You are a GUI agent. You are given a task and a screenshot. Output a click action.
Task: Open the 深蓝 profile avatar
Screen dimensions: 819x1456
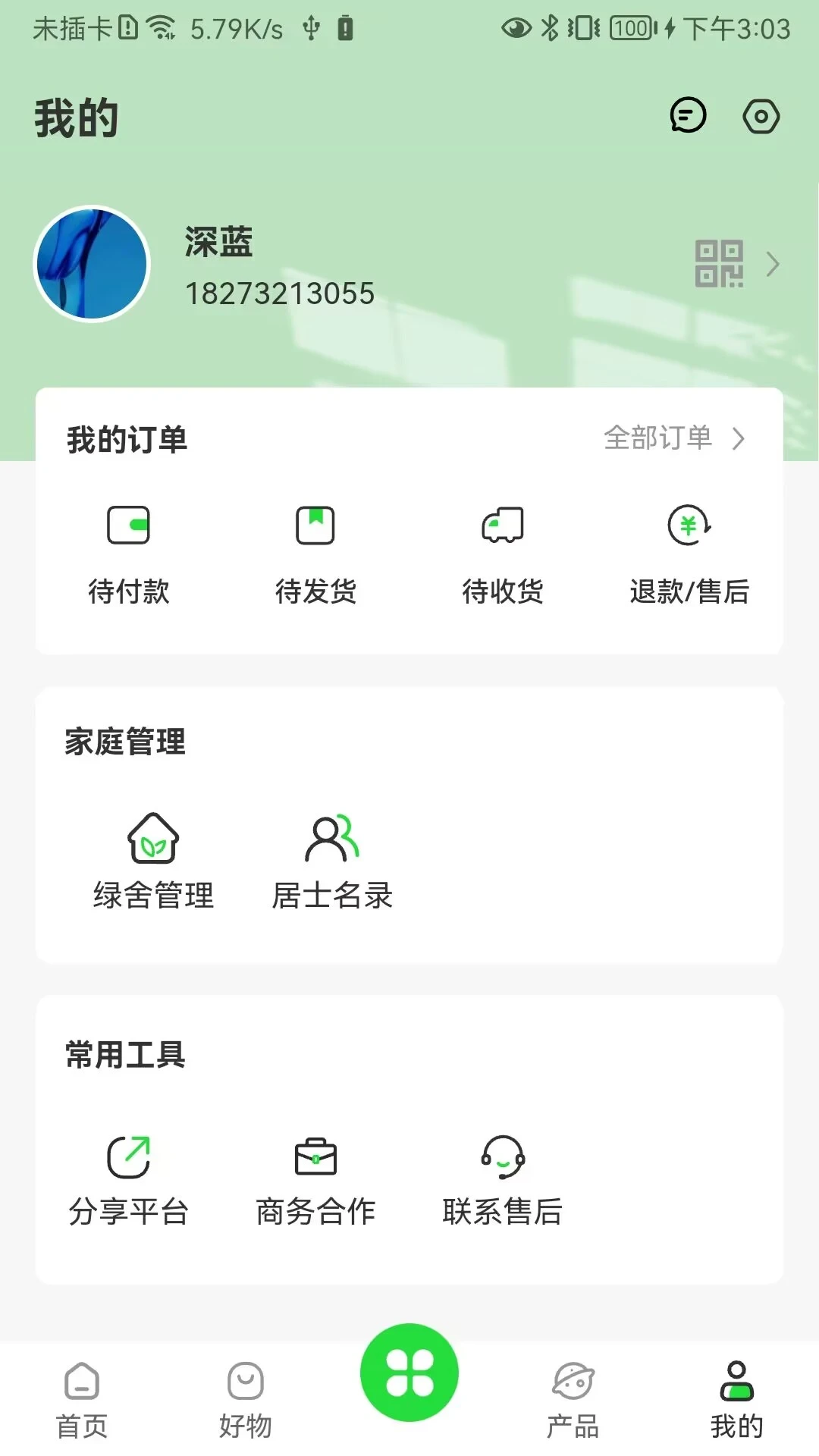click(x=90, y=264)
